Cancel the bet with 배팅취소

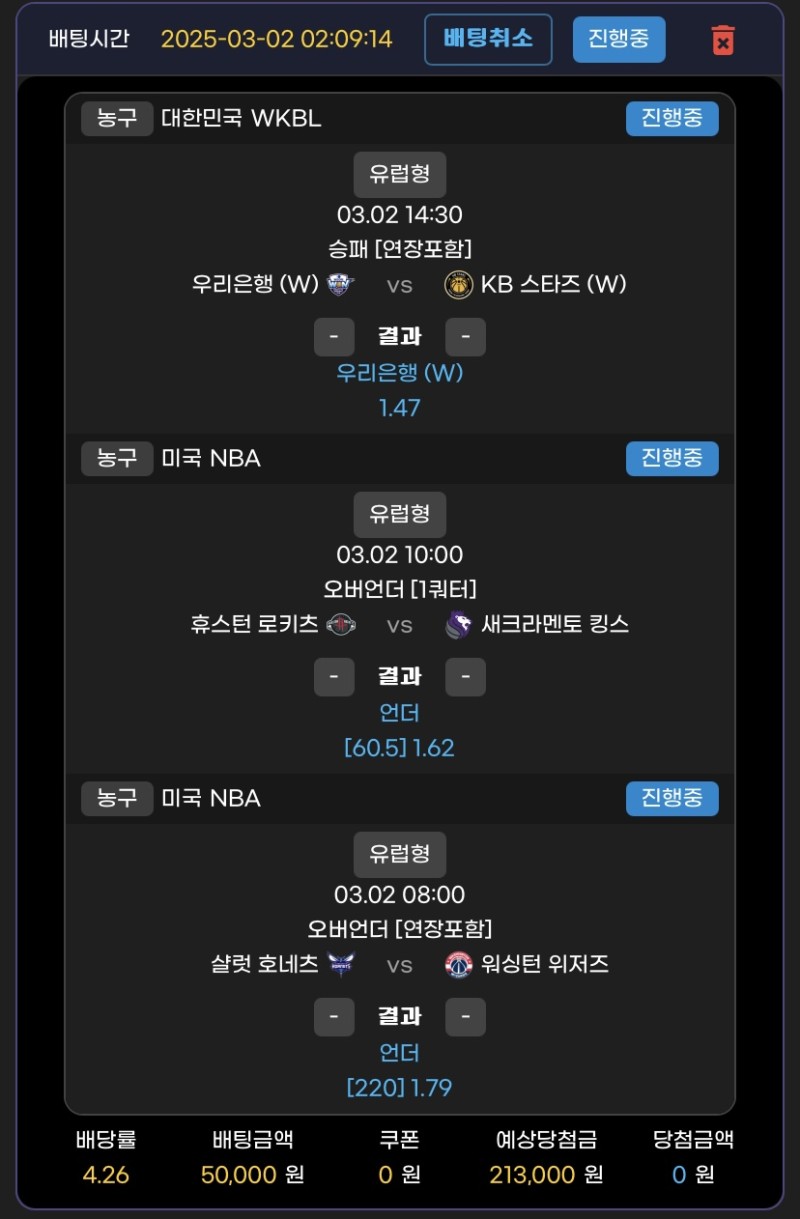[x=488, y=40]
